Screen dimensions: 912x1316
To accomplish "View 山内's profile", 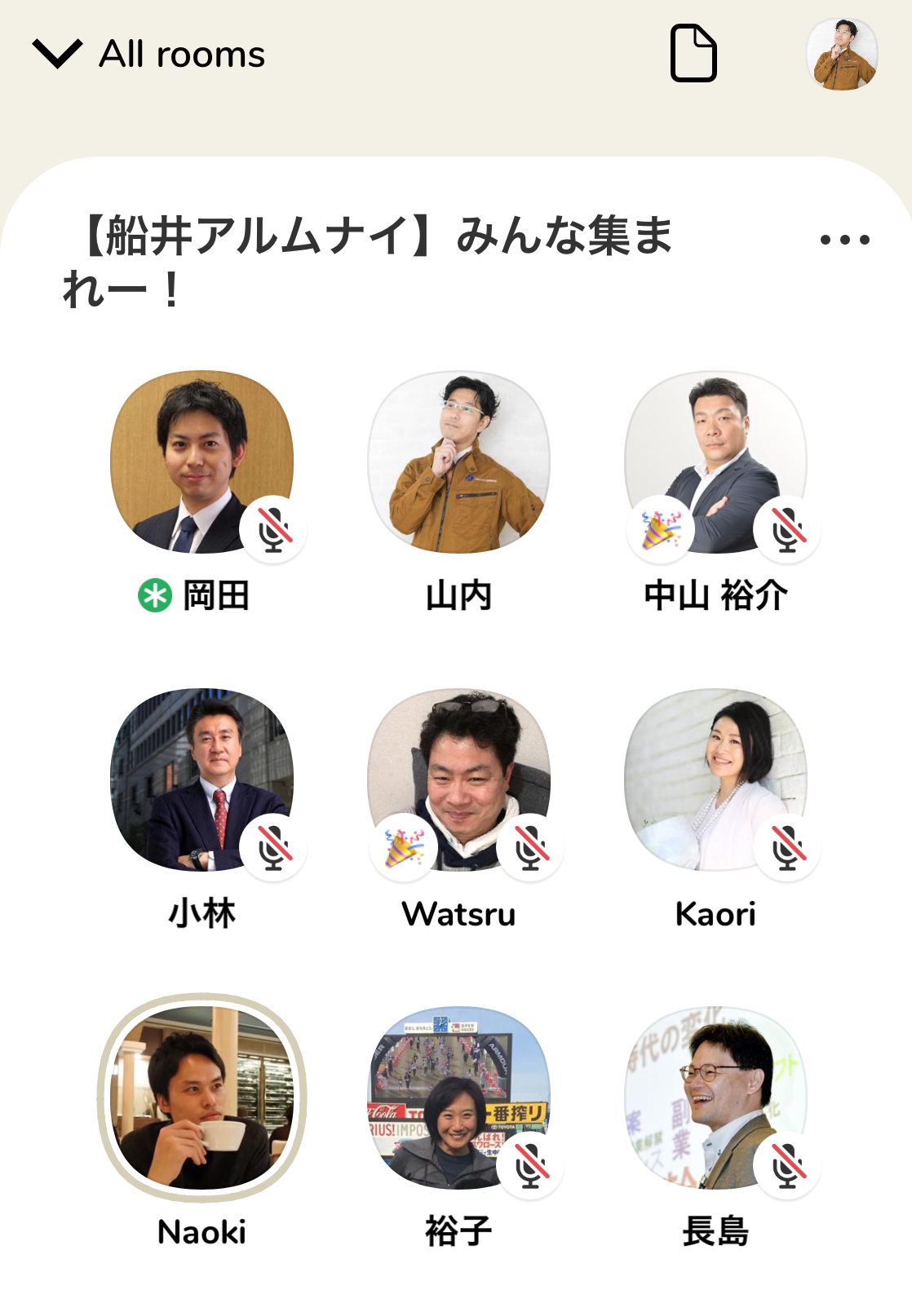I will coord(458,462).
